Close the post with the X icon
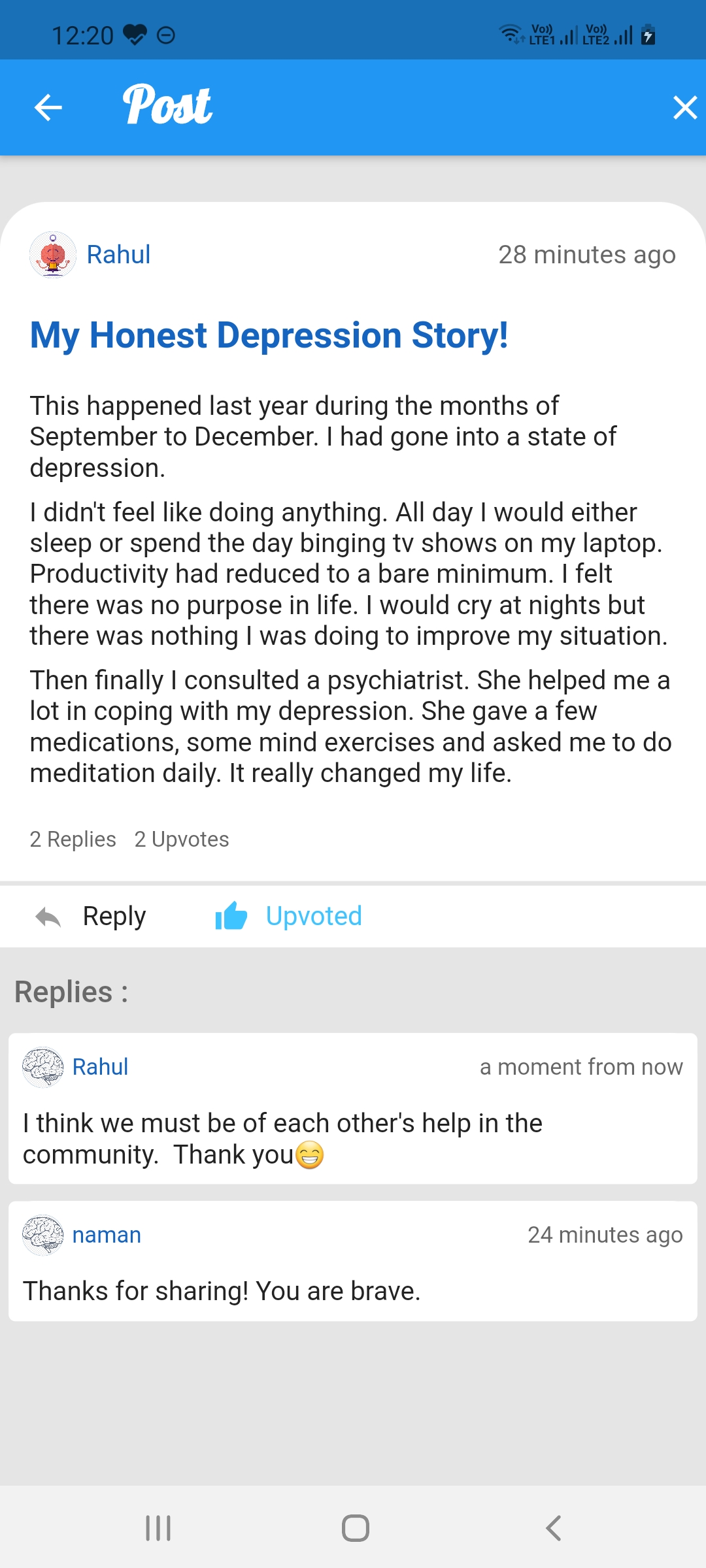 [684, 108]
